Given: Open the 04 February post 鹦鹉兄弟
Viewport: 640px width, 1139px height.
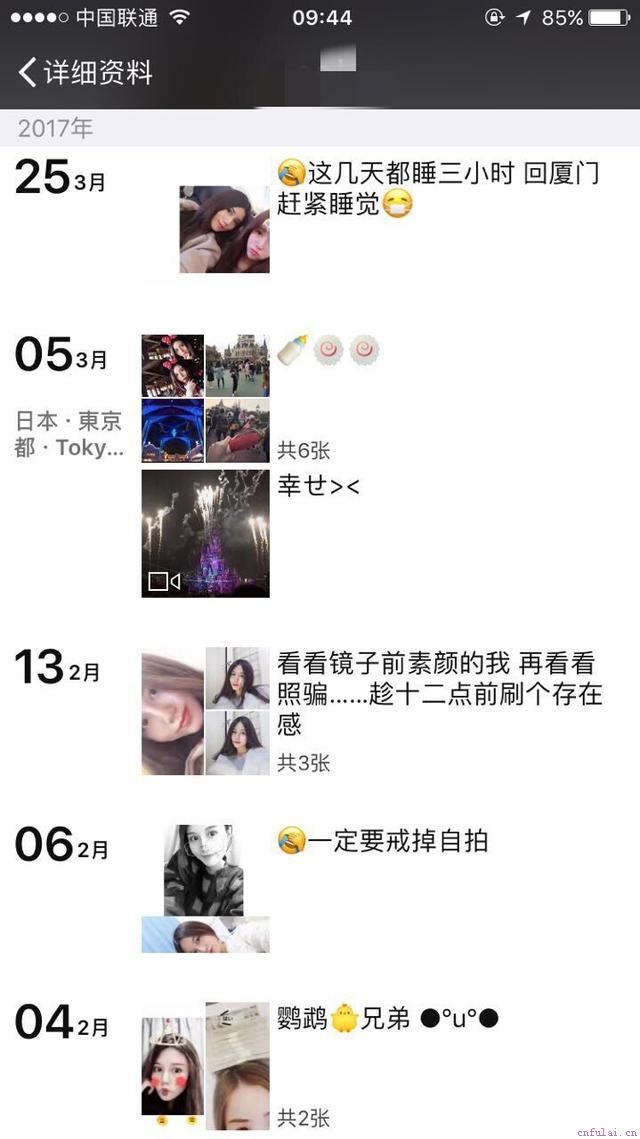Looking at the screenshot, I should pyautogui.click(x=205, y=1060).
